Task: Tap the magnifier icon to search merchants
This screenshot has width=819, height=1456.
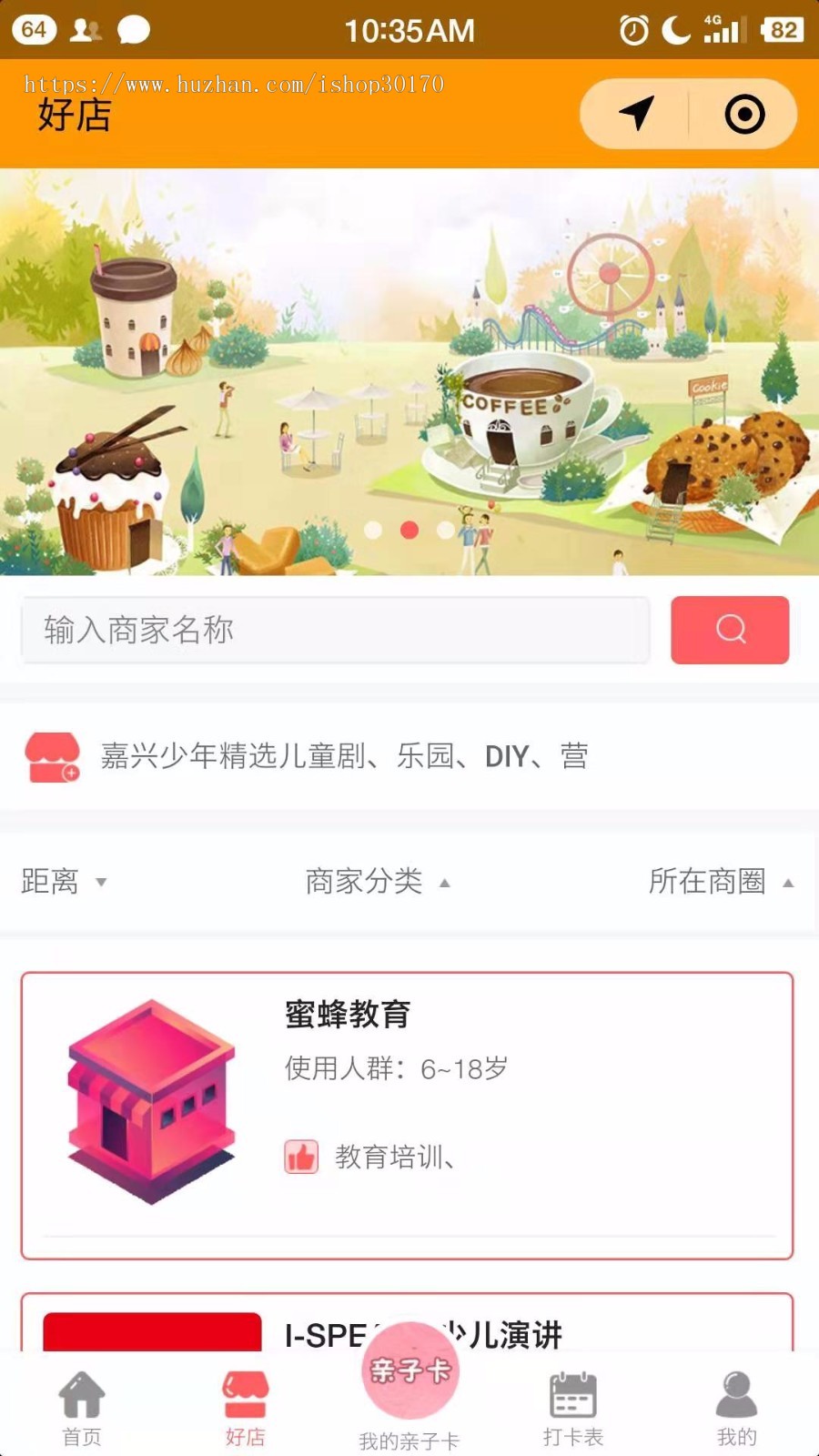Action: tap(729, 629)
